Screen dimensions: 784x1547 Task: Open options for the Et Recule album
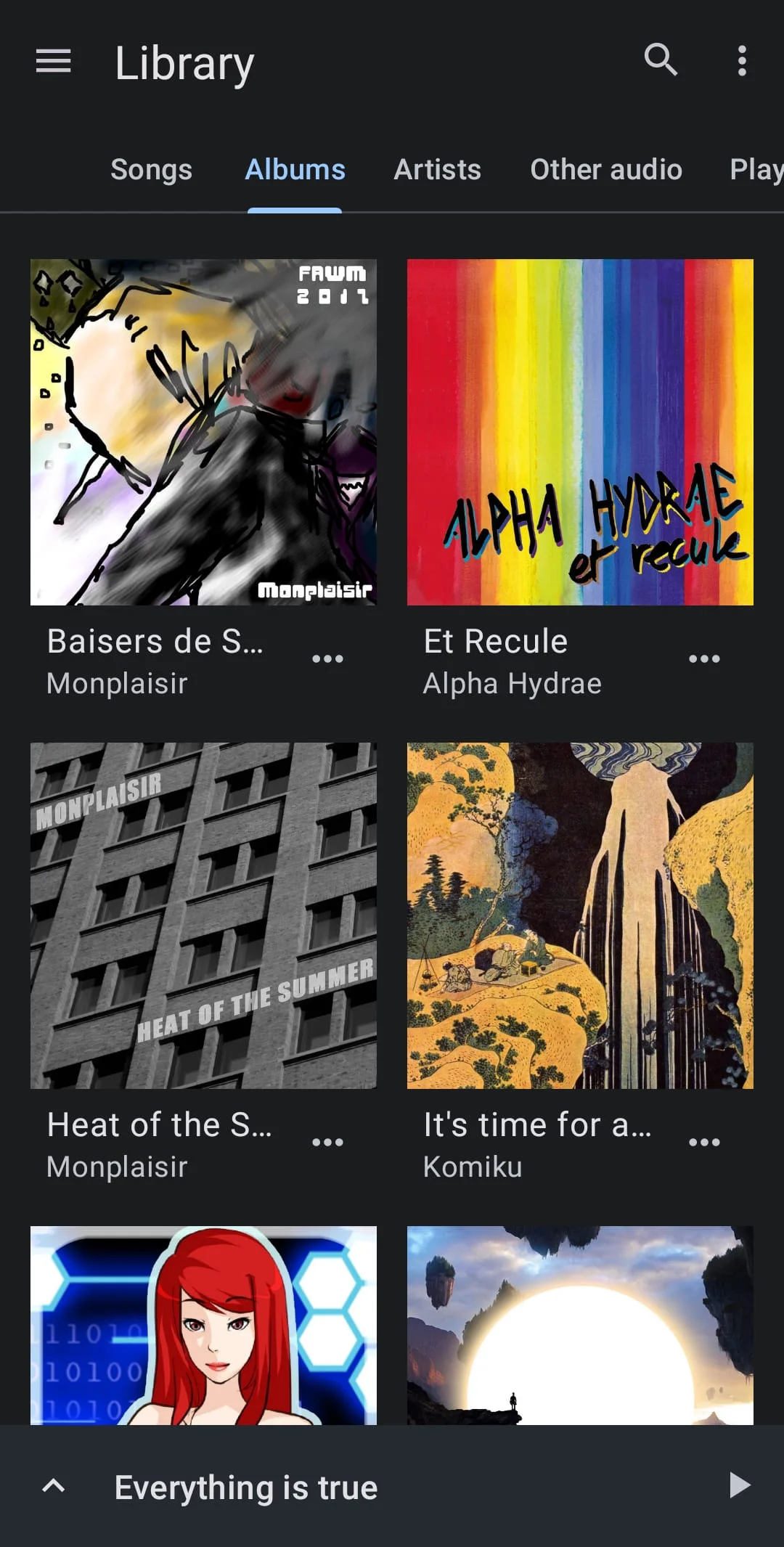[x=705, y=658]
